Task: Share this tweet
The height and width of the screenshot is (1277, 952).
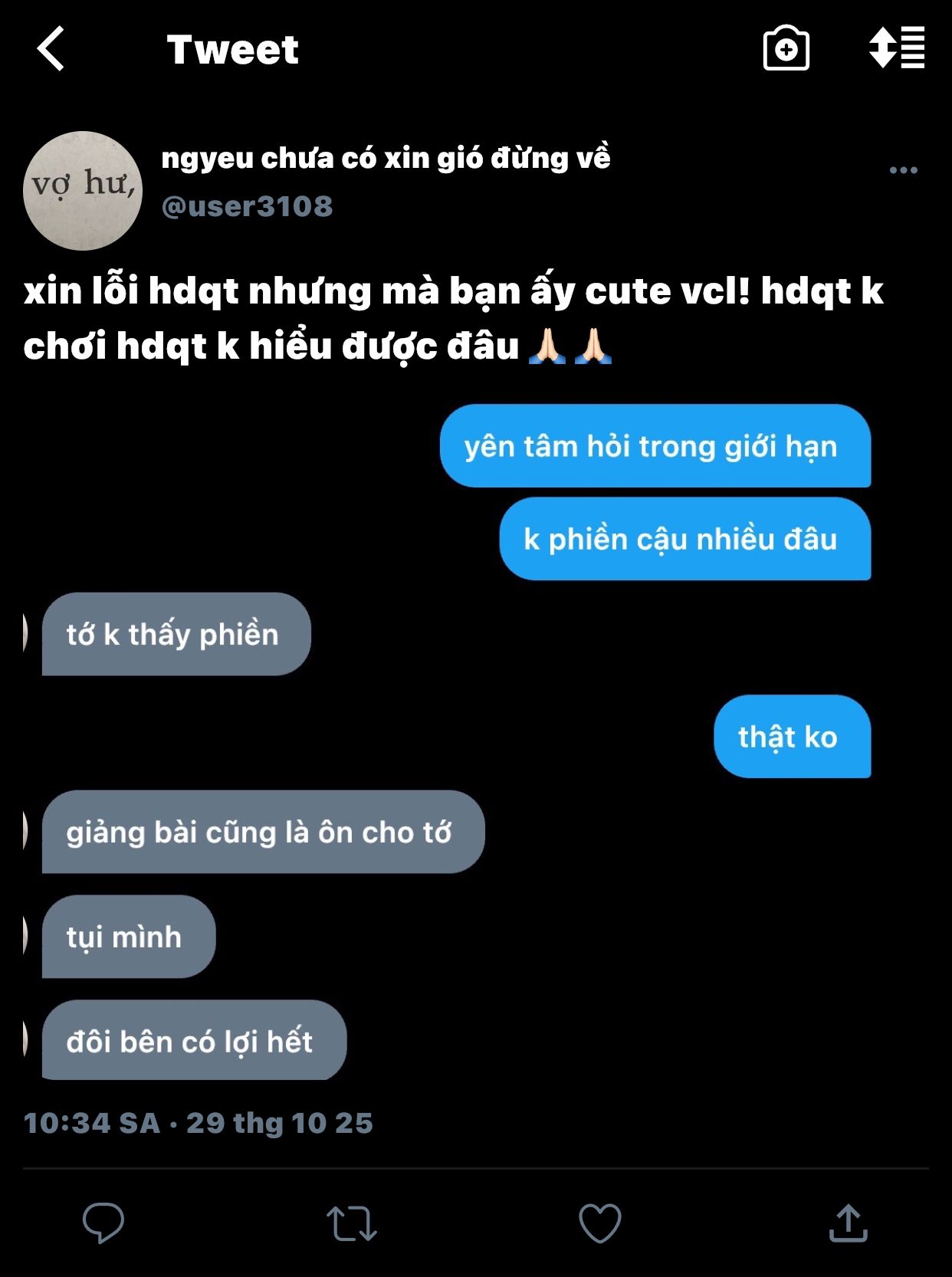Action: (x=848, y=1223)
